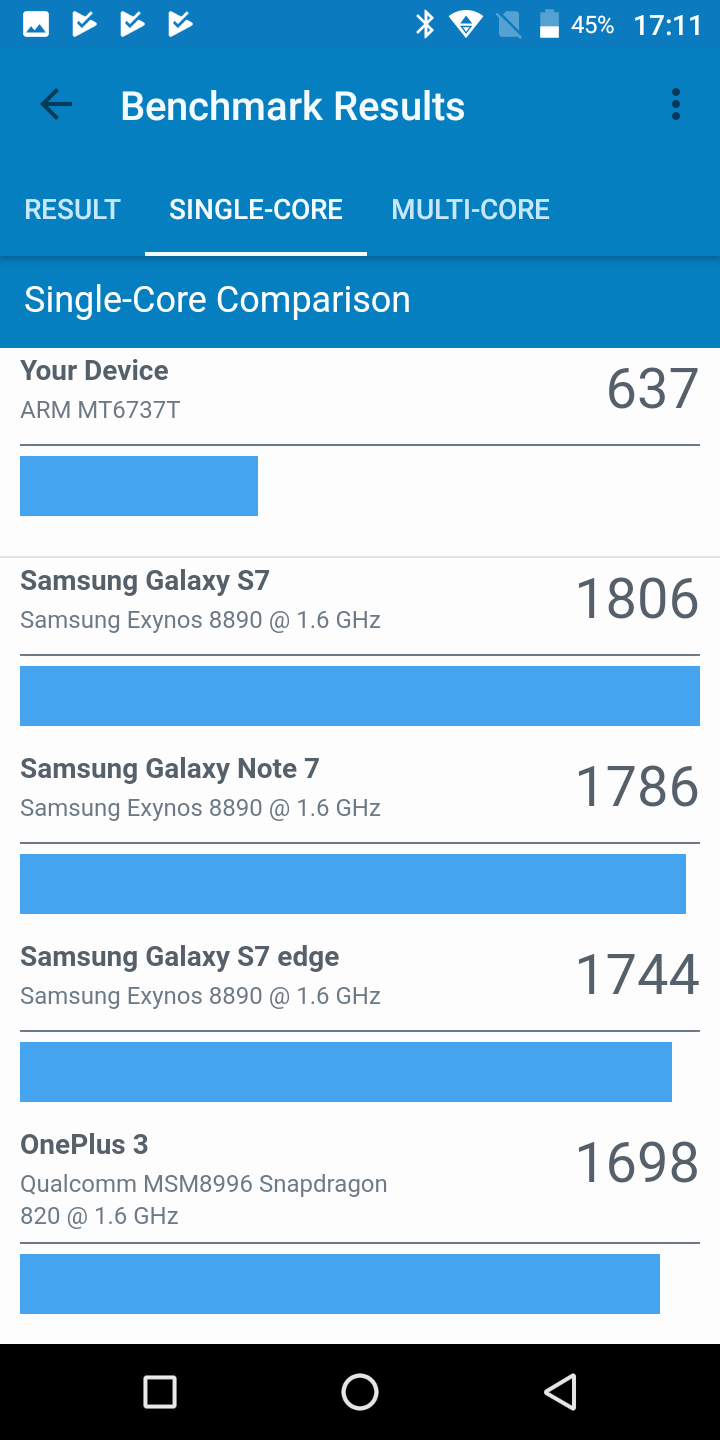The width and height of the screenshot is (720, 1440).
Task: Select the Single-Core tab
Action: point(256,209)
